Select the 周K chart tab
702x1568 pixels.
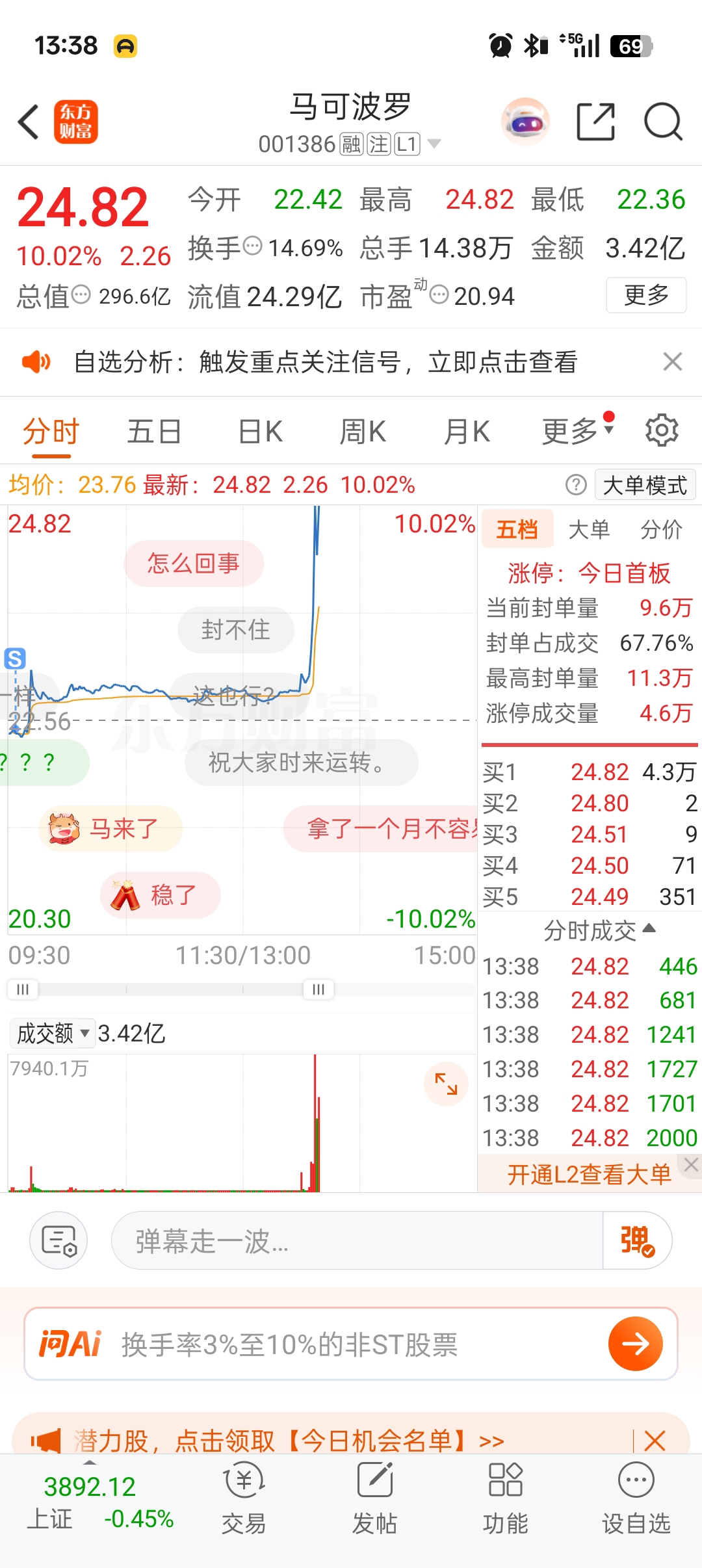click(x=363, y=432)
